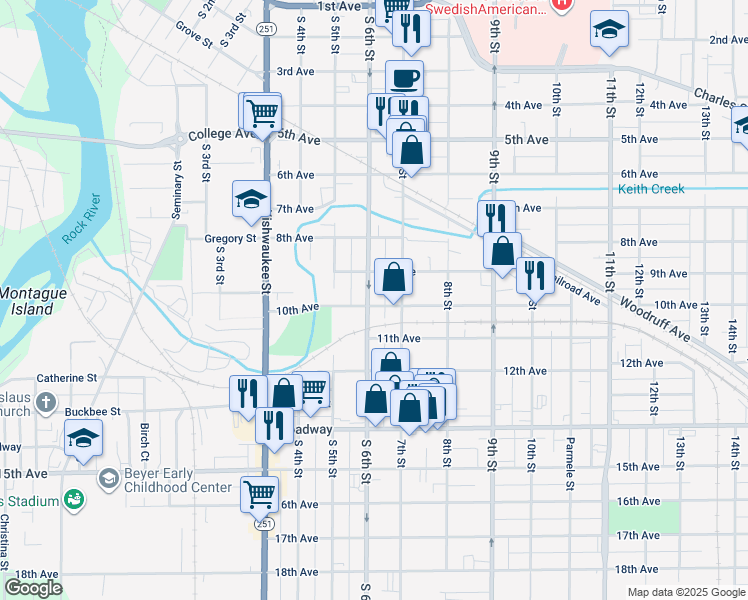Open the restaurant marker on Railroad Ave
Viewport: 748px width, 600px height.
(x=535, y=279)
